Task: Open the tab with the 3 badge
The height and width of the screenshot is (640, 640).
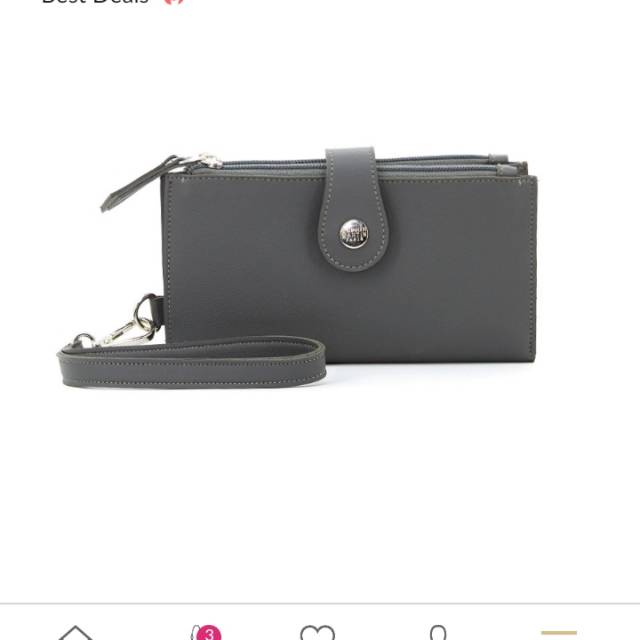Action: 203,632
